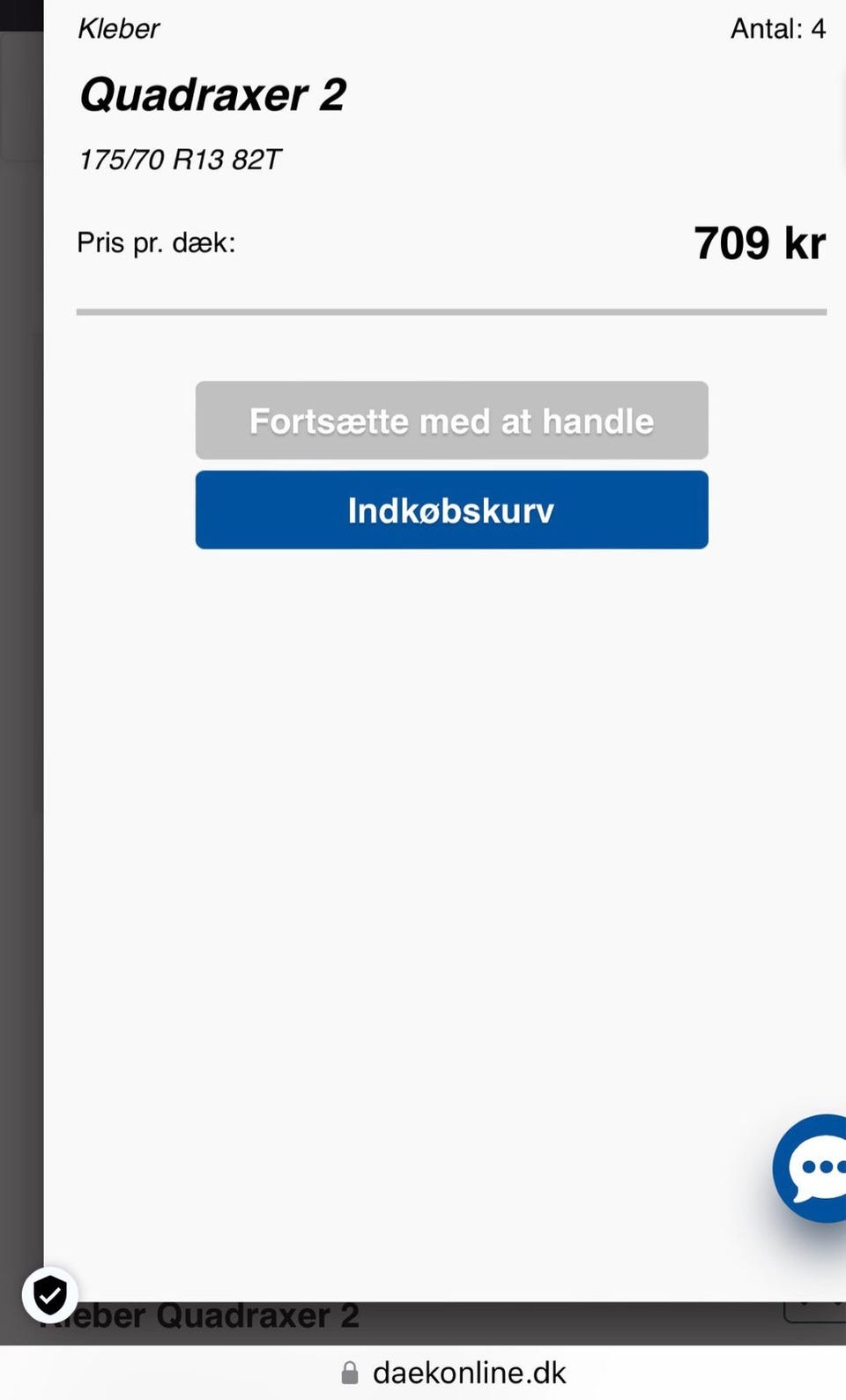The height and width of the screenshot is (1400, 846).
Task: Choose Fortsætte med at handle
Action: [x=451, y=421]
